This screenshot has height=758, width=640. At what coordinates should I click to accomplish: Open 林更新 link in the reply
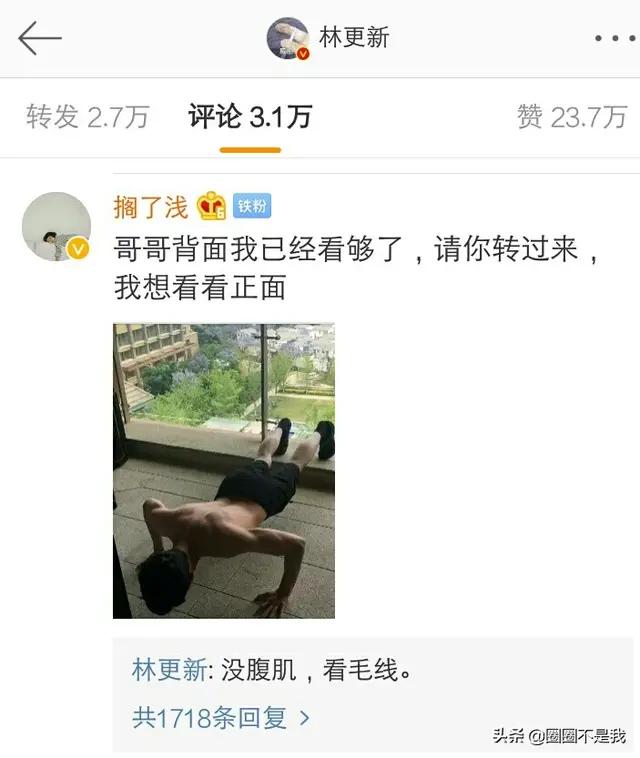click(168, 670)
